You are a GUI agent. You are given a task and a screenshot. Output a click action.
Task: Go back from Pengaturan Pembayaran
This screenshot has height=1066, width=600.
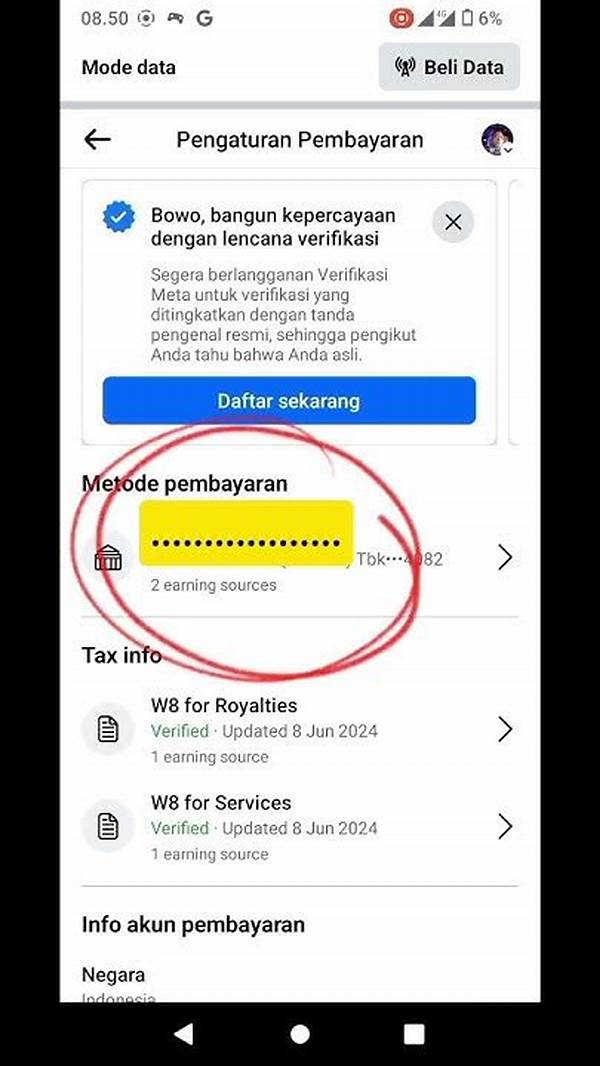[97, 140]
